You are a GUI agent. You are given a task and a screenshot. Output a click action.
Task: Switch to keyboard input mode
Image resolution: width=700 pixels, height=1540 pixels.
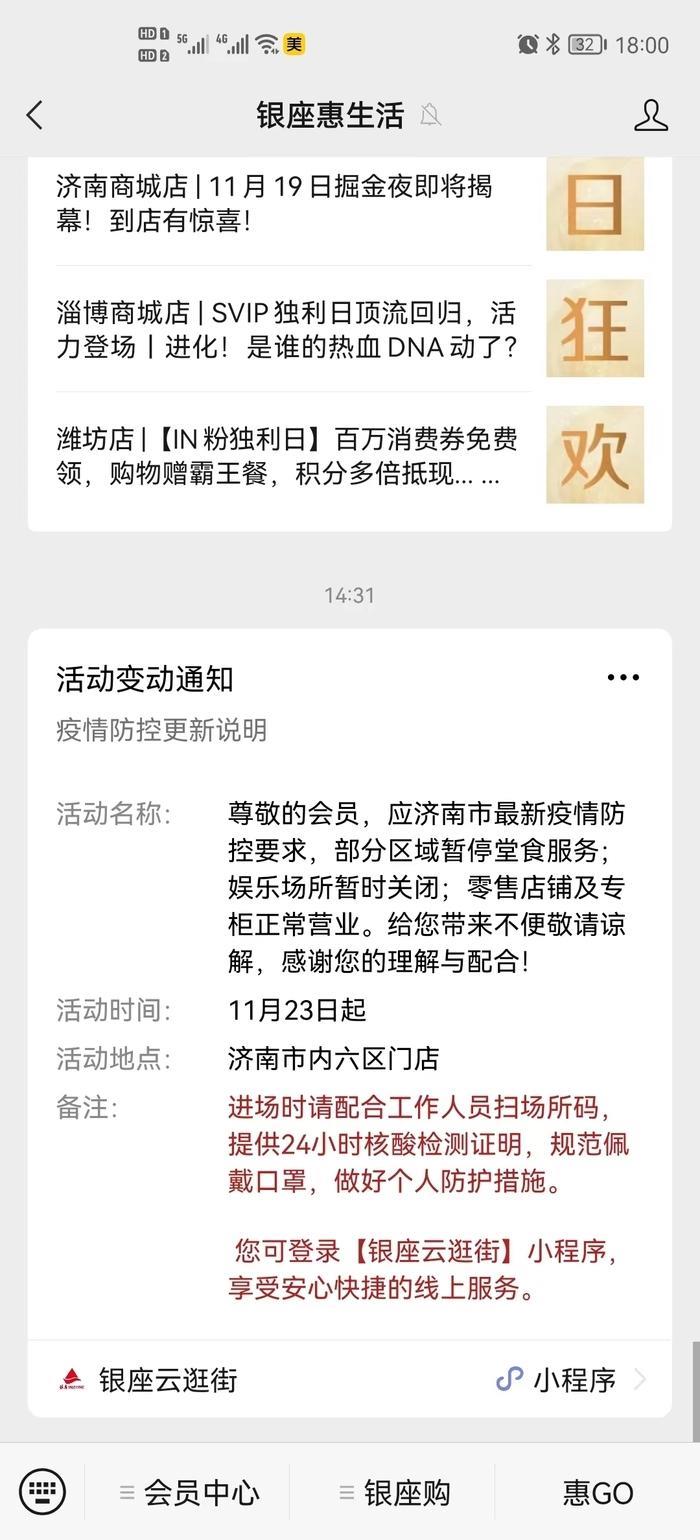click(x=42, y=1492)
